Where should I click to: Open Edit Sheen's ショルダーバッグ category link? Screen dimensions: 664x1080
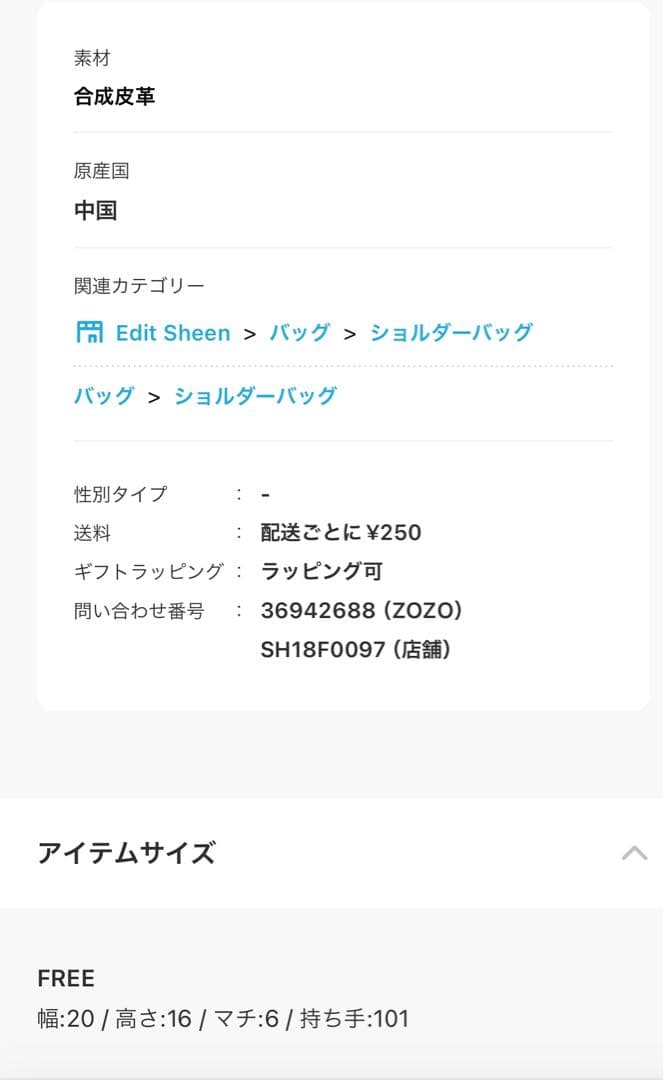tap(451, 333)
